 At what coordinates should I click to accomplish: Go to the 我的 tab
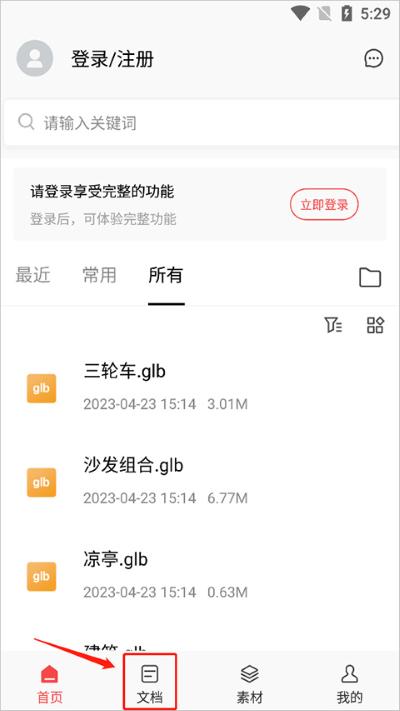[350, 683]
